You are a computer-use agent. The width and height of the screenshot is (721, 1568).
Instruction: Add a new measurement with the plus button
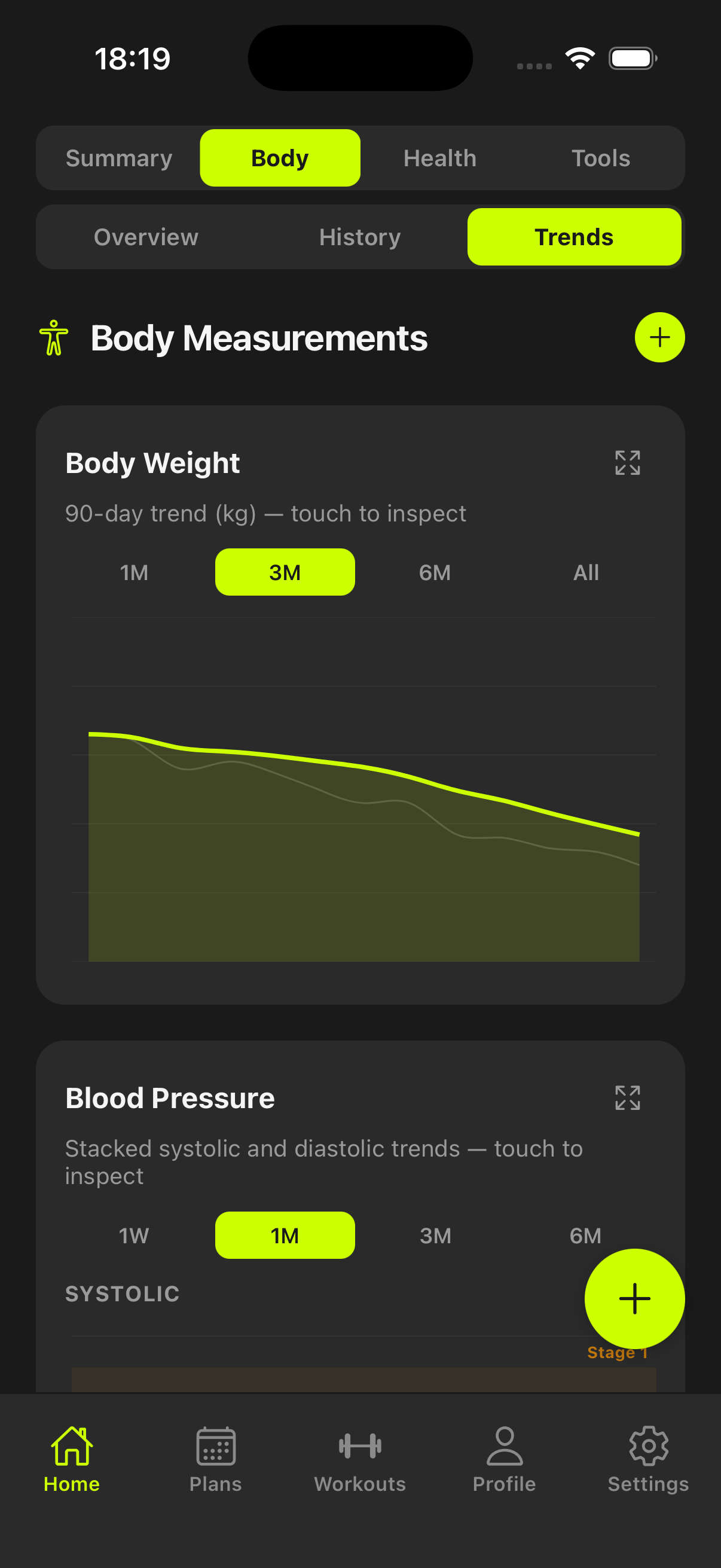[659, 337]
